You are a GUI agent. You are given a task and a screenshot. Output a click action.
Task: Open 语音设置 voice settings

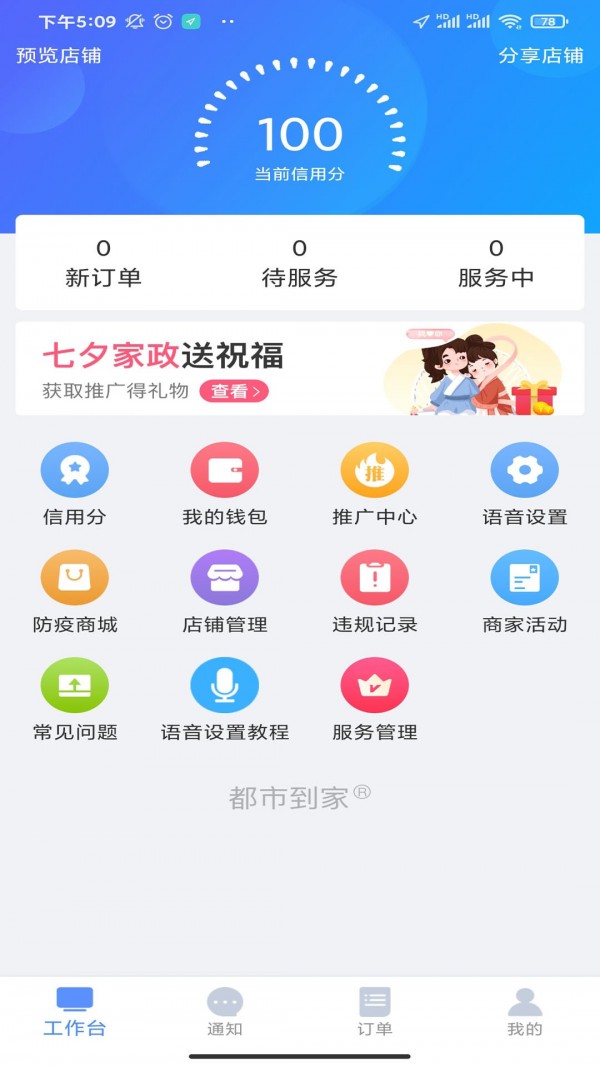point(524,485)
